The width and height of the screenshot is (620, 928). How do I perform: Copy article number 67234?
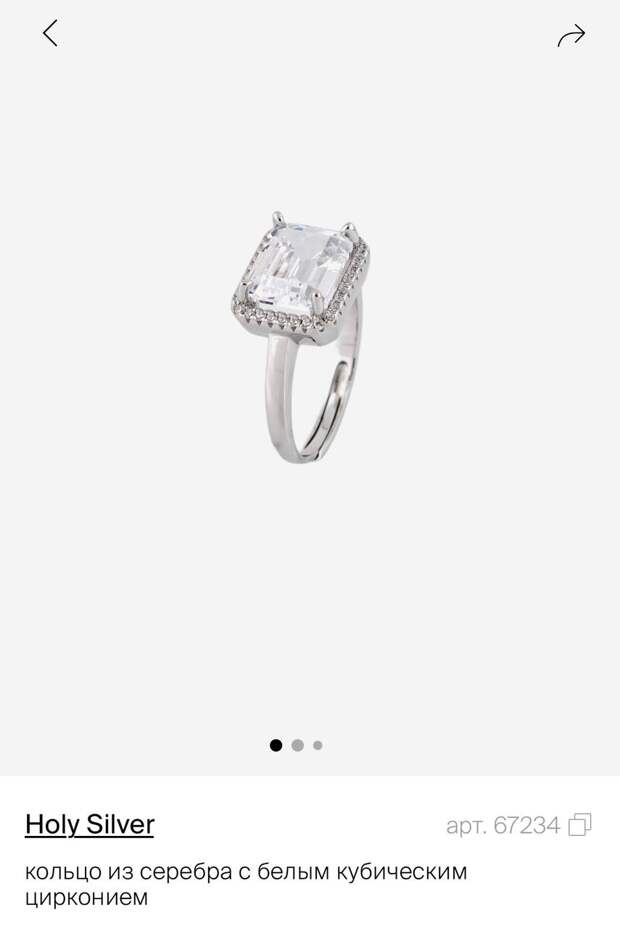[x=580, y=826]
